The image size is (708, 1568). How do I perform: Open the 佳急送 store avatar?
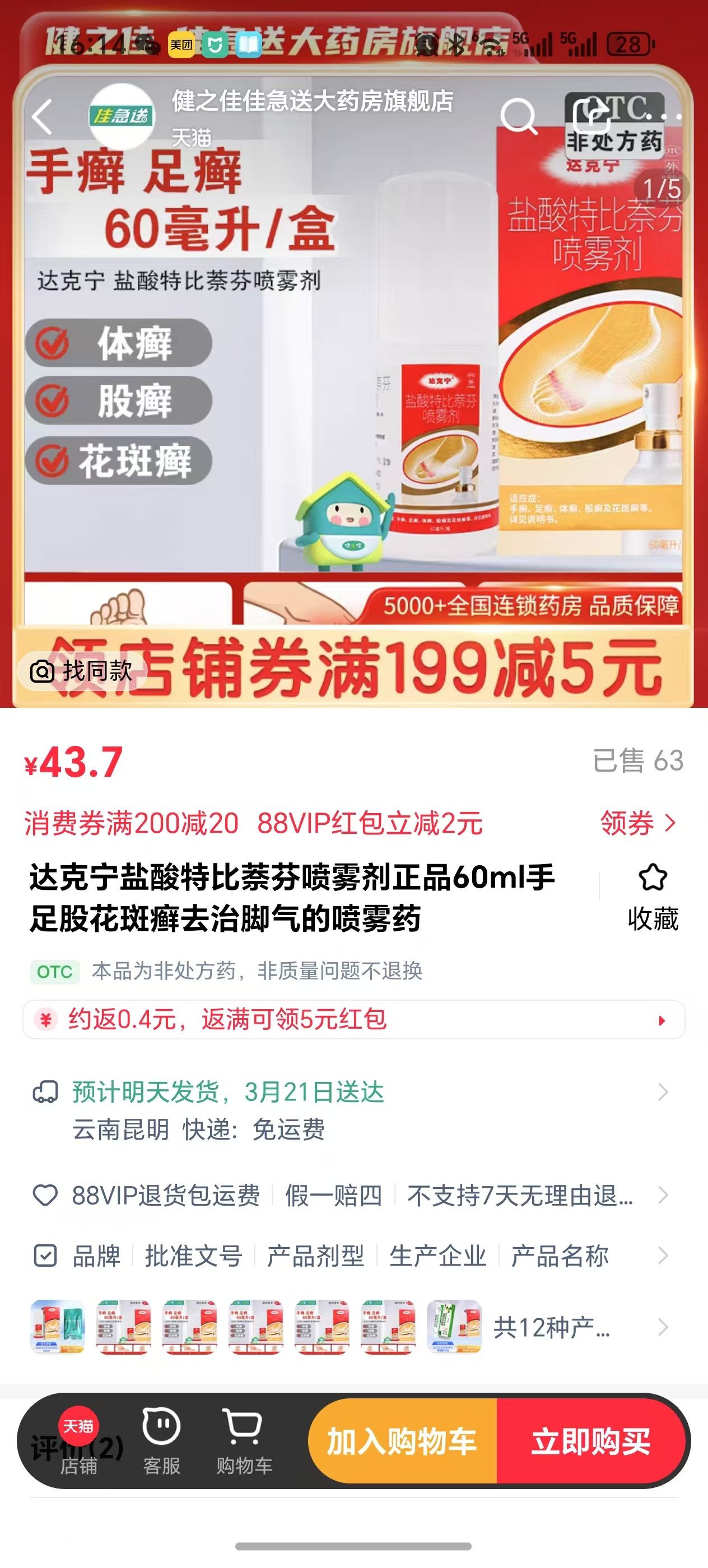(x=121, y=116)
